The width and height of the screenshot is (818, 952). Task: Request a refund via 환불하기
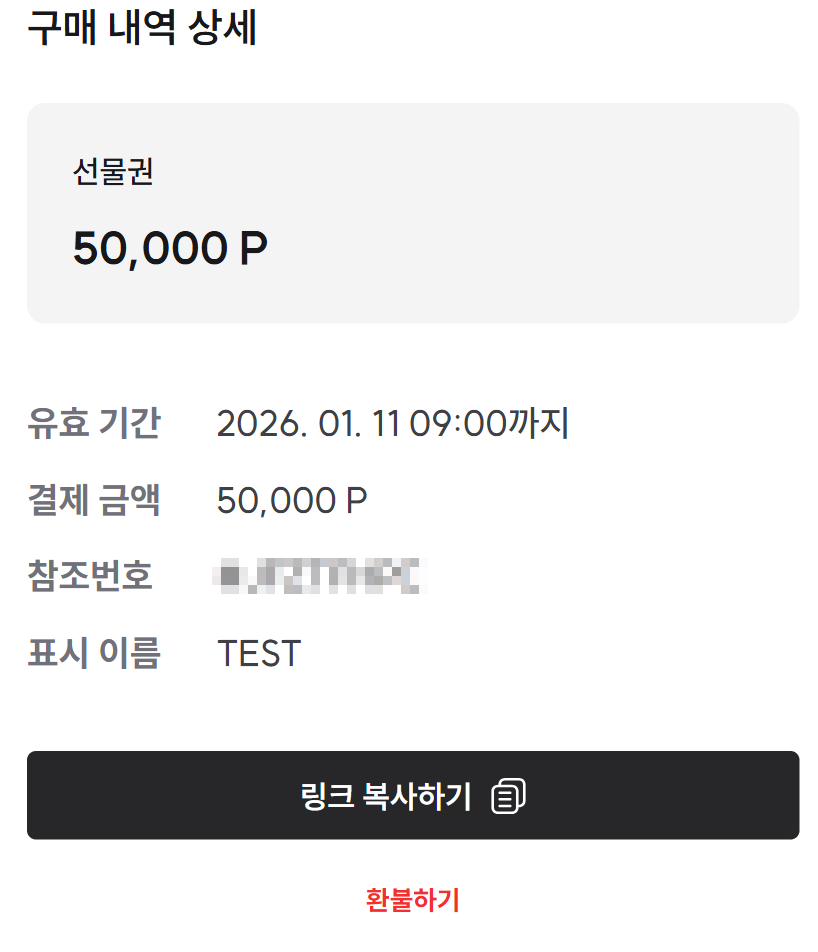click(x=412, y=900)
